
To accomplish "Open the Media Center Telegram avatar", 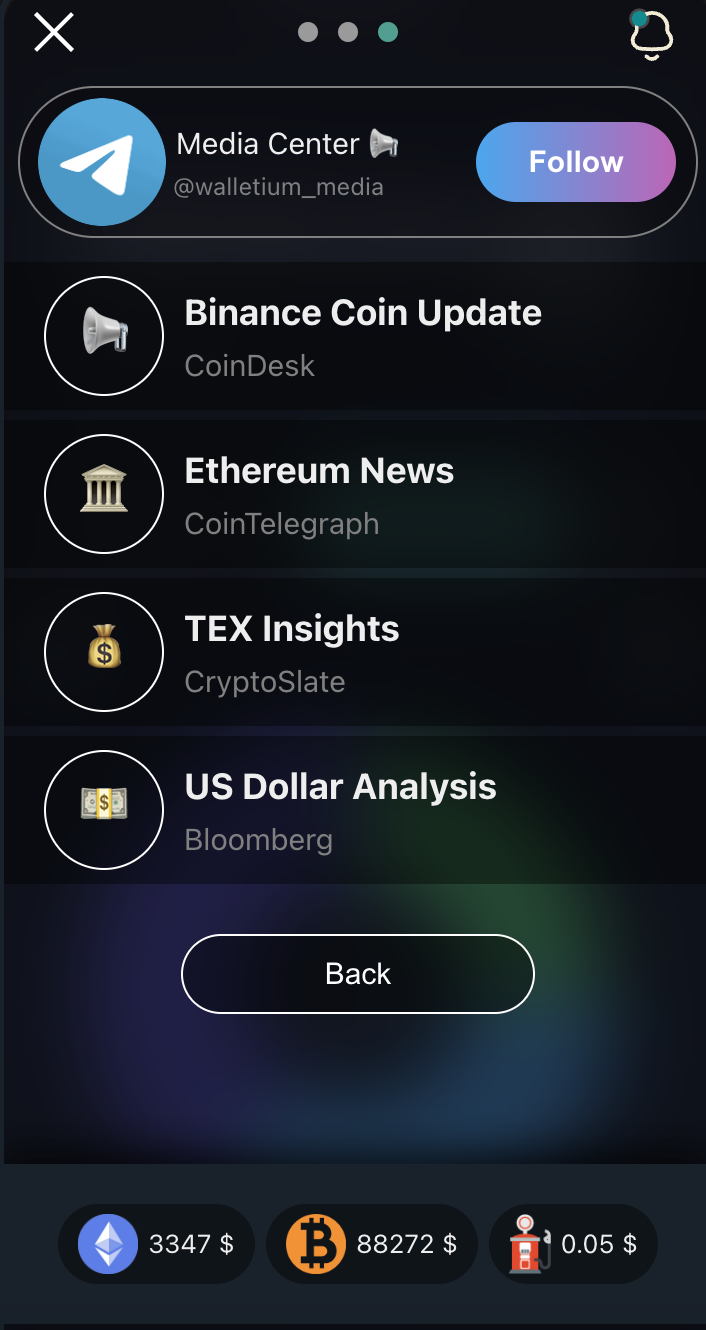I will coord(102,162).
